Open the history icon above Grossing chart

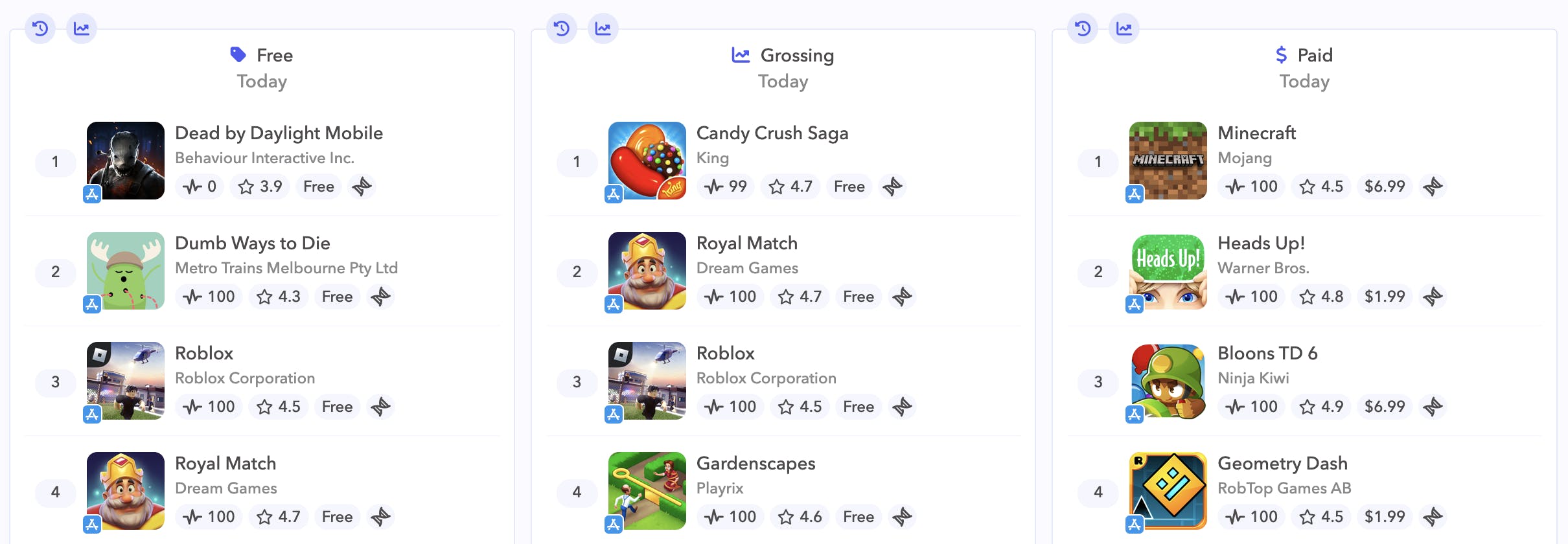click(562, 28)
